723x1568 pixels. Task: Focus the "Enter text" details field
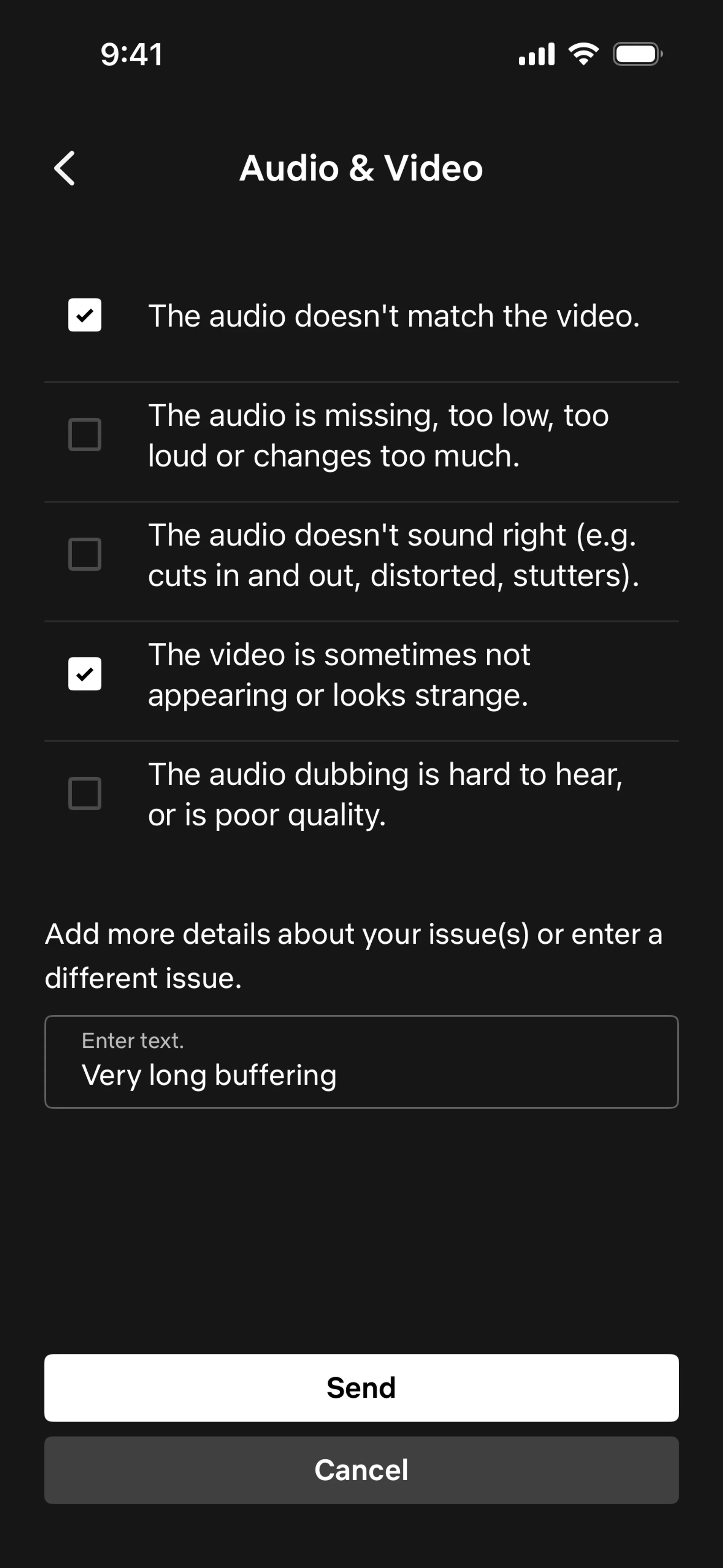coord(361,1062)
